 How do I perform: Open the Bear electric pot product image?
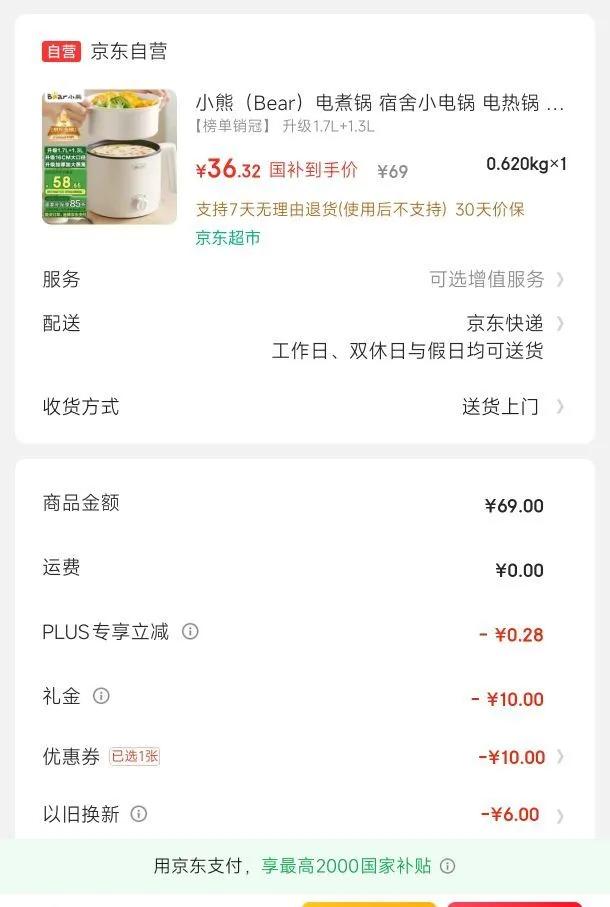(x=109, y=157)
